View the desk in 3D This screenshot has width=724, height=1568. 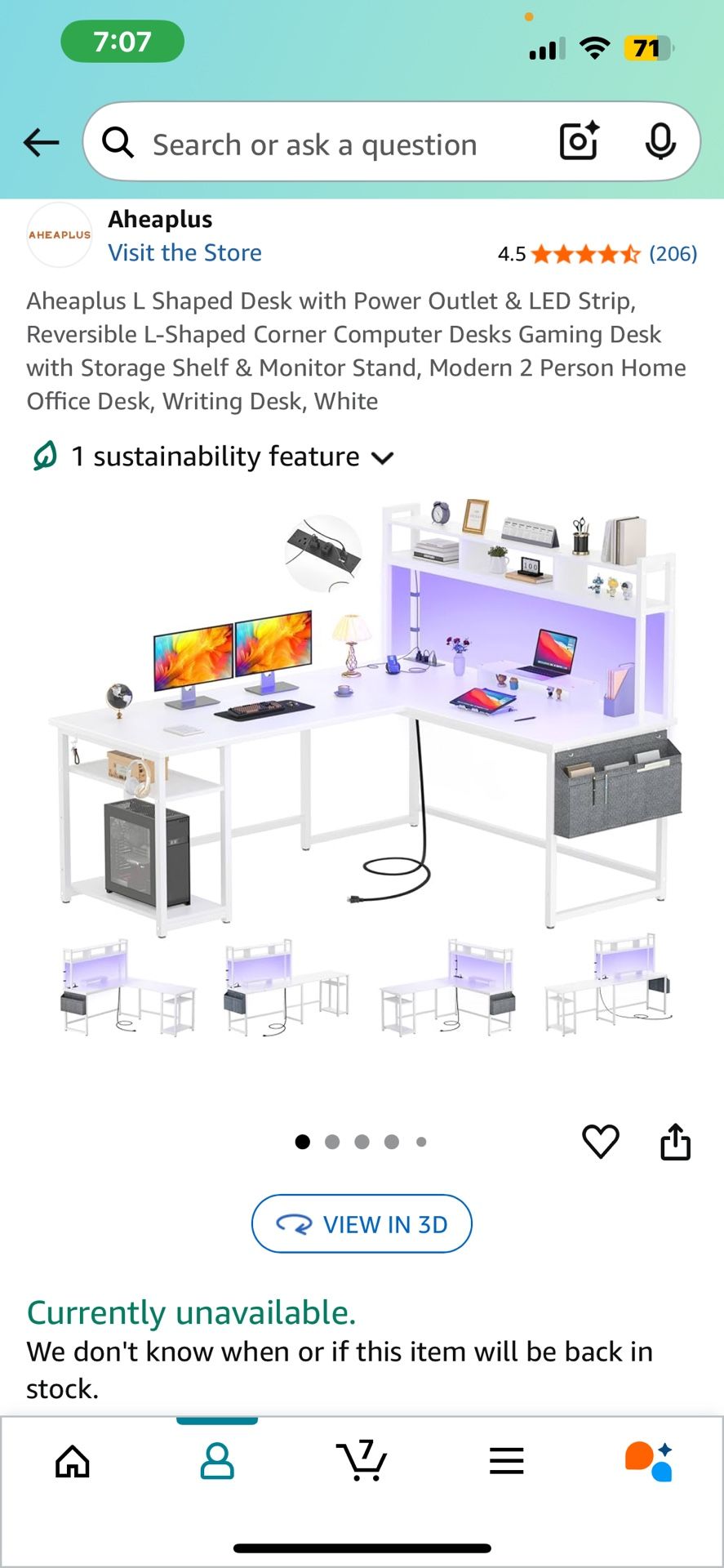tap(362, 1224)
